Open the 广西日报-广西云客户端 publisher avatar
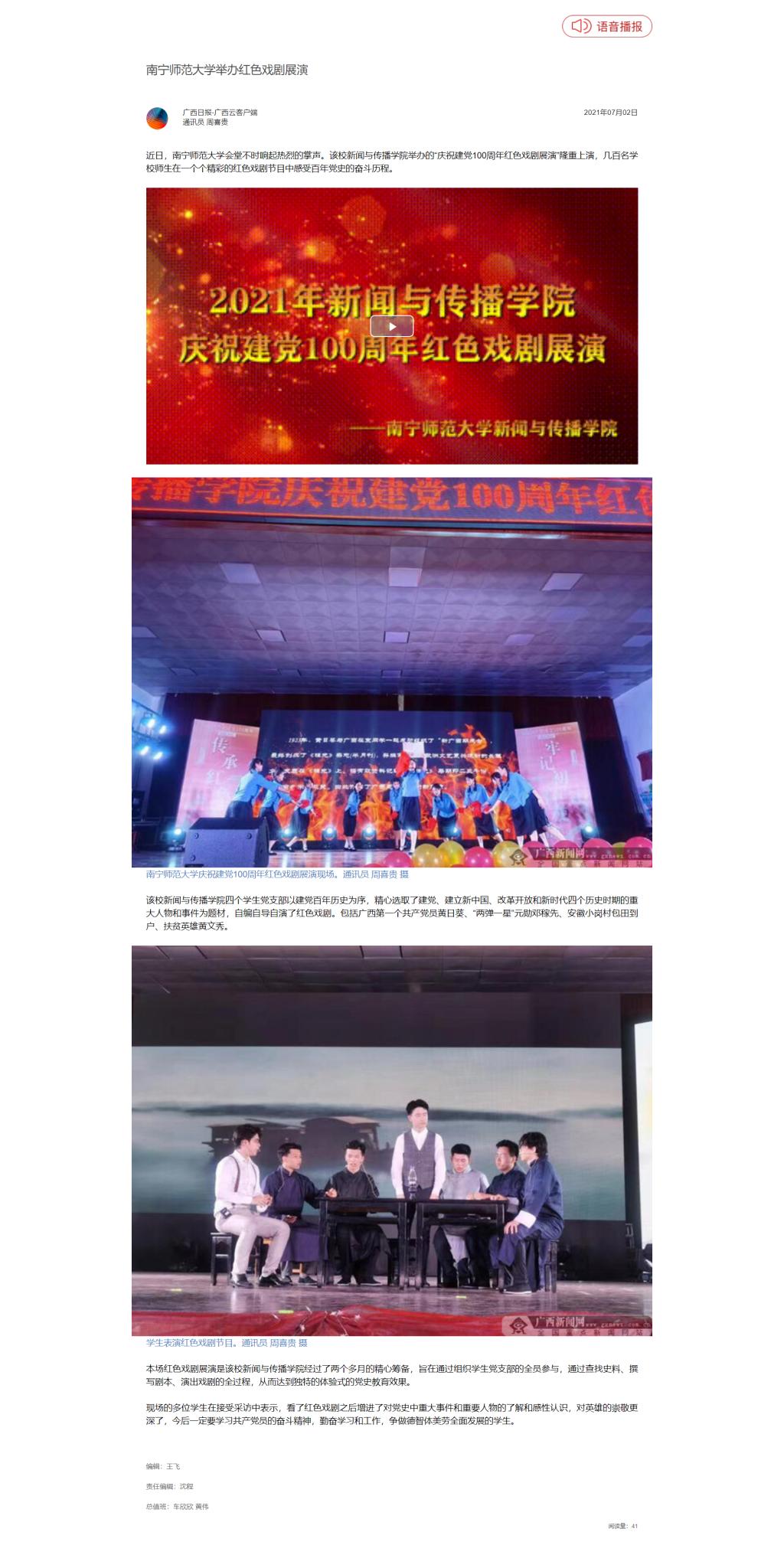Screen dimensions: 784x1555 [x=157, y=118]
